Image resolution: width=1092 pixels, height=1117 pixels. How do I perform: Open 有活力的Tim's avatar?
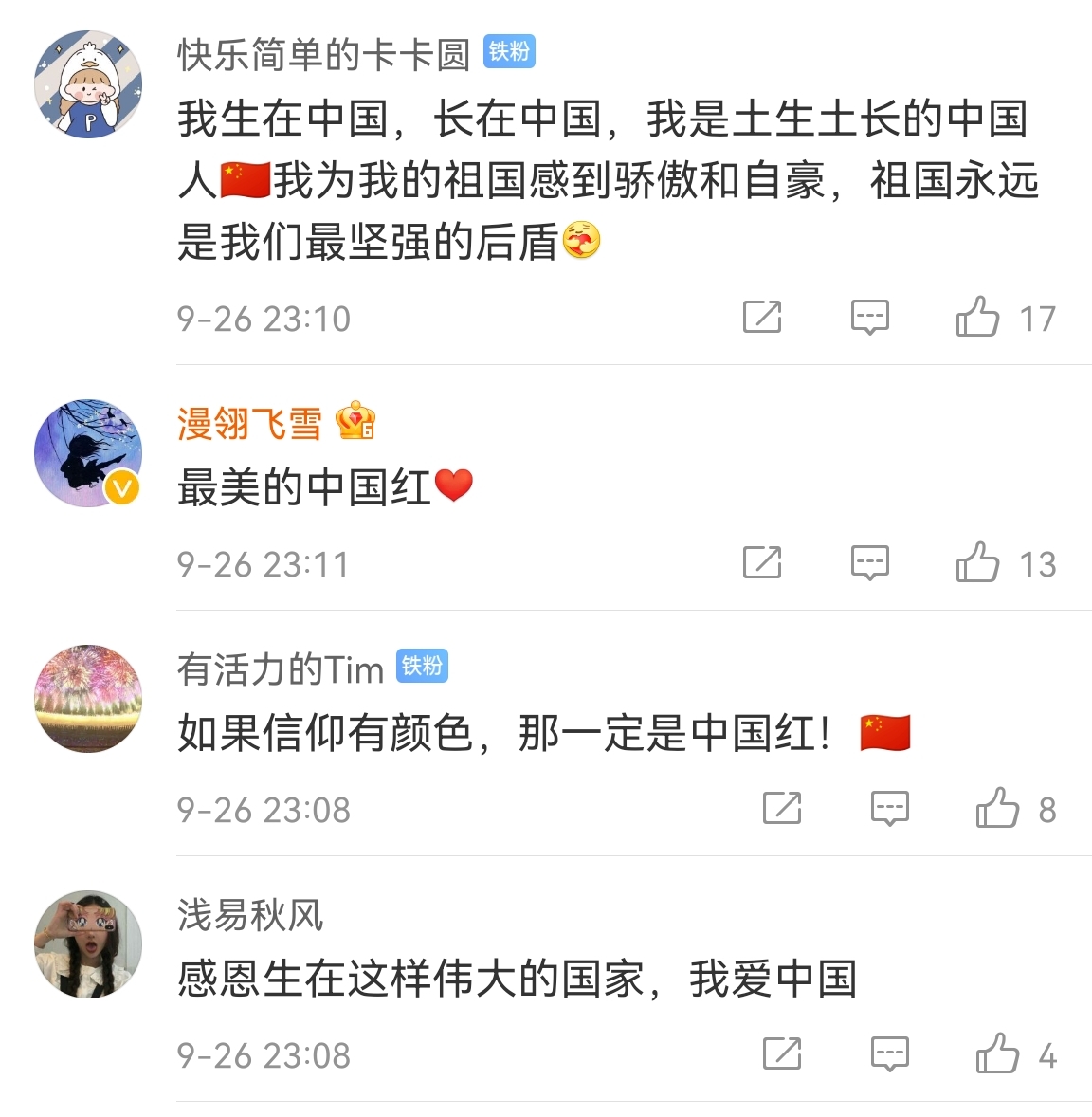88,699
